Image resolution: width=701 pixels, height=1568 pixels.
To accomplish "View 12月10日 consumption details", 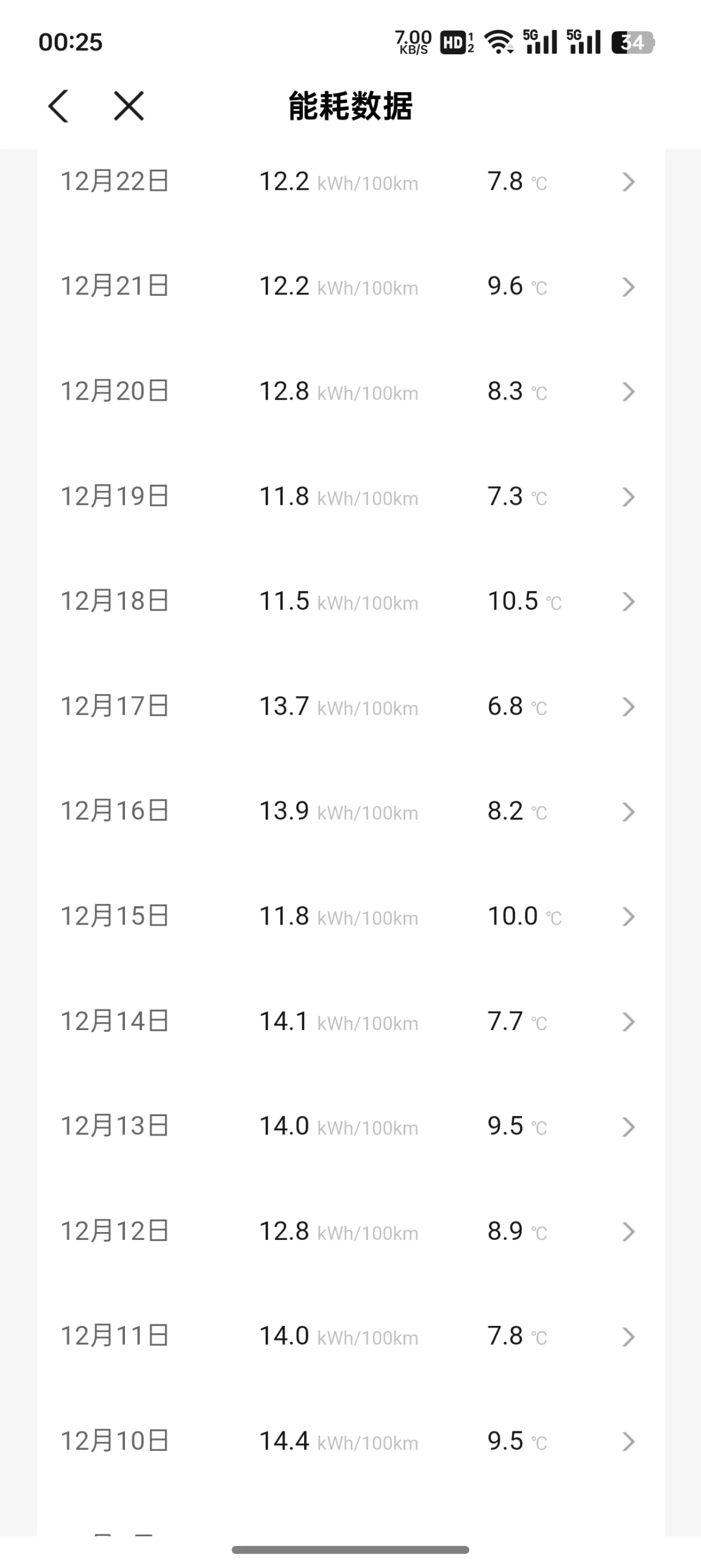I will (x=350, y=1441).
